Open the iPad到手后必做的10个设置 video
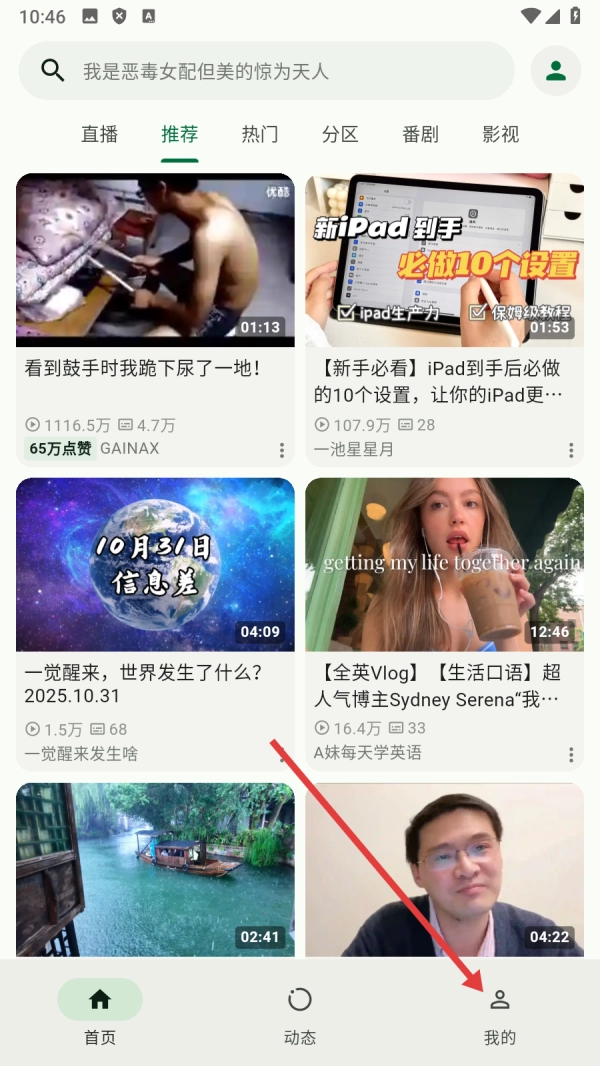600x1066 pixels. click(x=444, y=260)
